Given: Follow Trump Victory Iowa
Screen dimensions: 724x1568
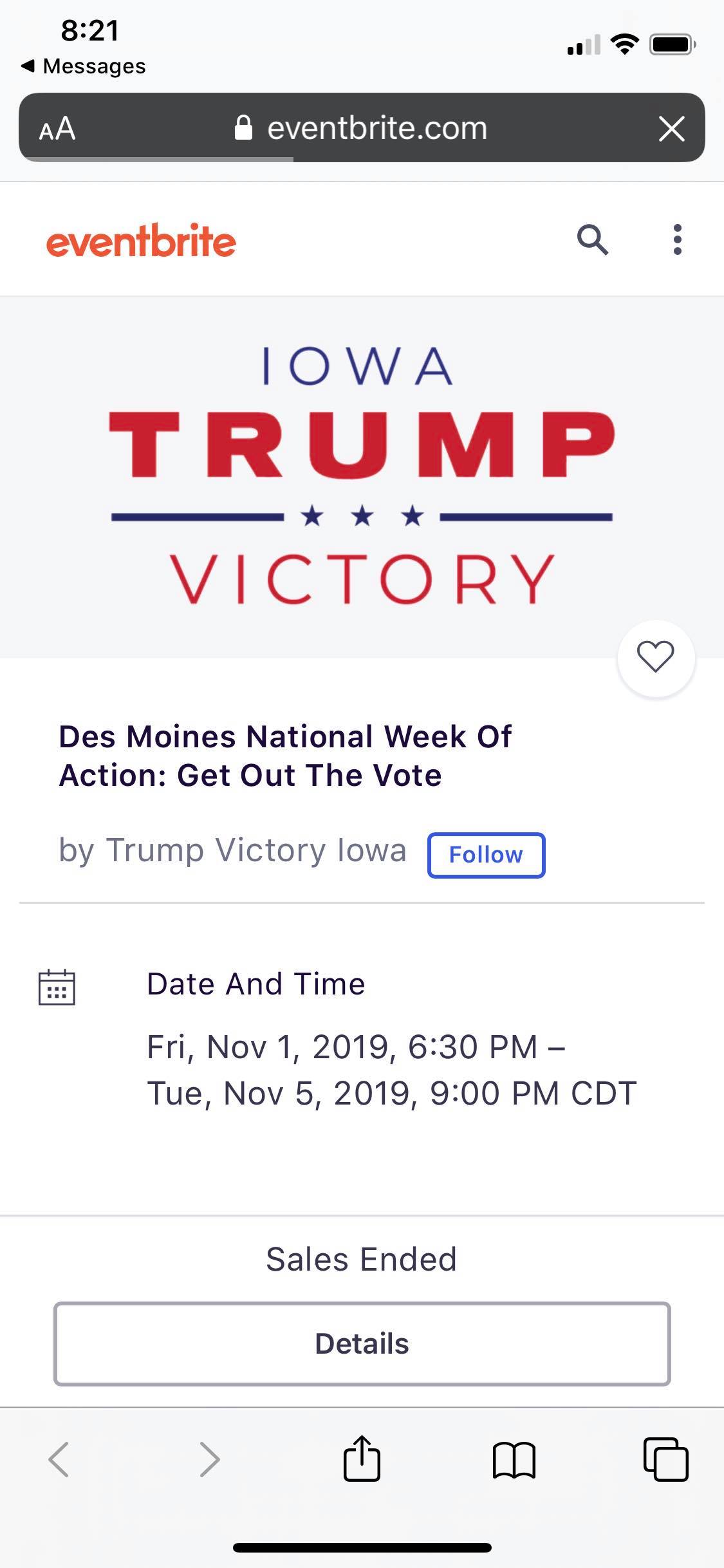Looking at the screenshot, I should [x=486, y=855].
